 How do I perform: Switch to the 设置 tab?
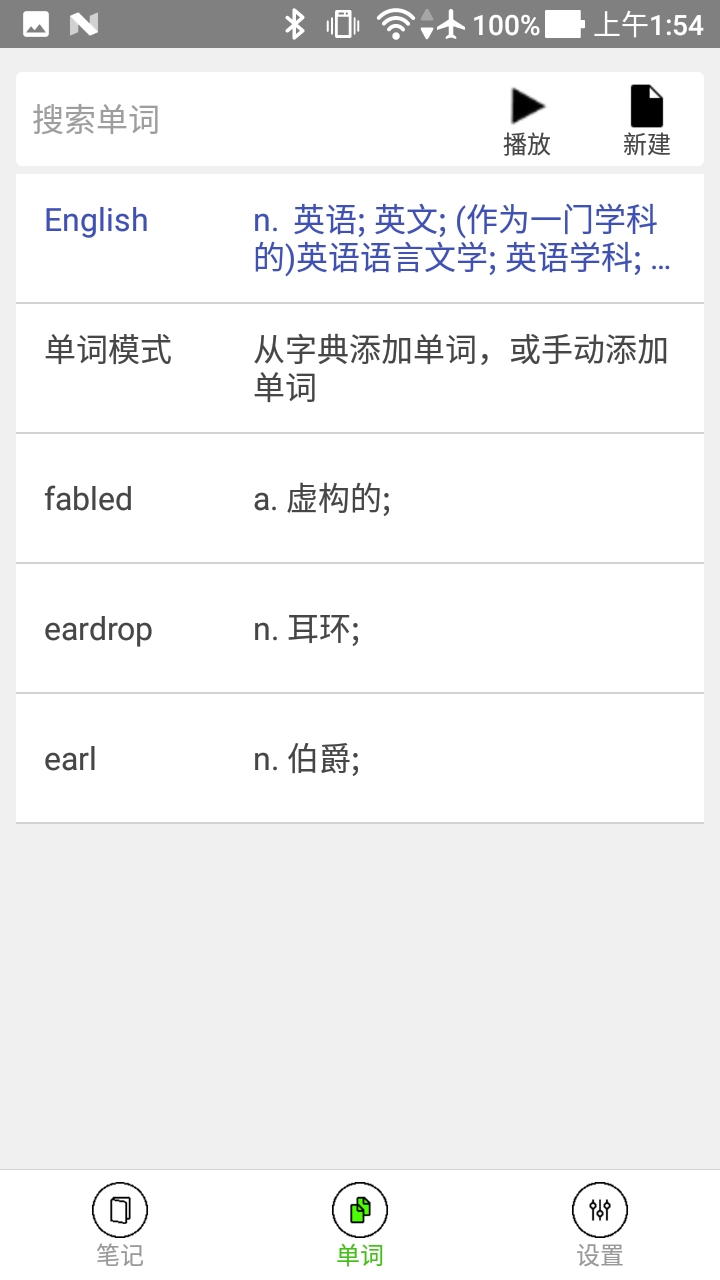[599, 1225]
